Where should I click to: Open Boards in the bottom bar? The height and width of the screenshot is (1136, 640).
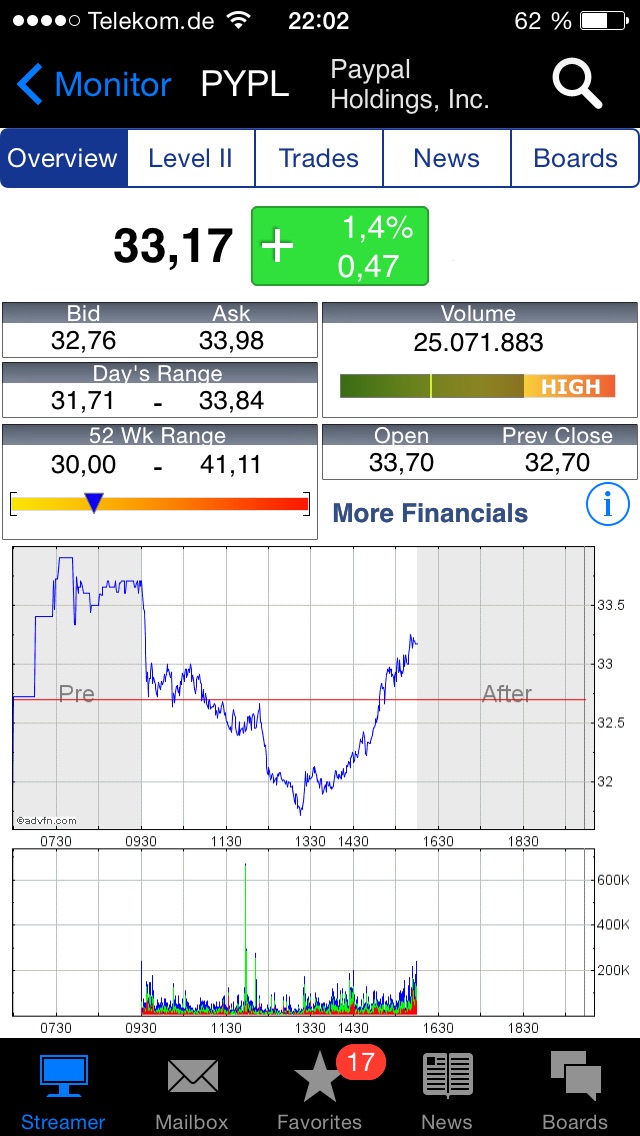(x=575, y=1088)
